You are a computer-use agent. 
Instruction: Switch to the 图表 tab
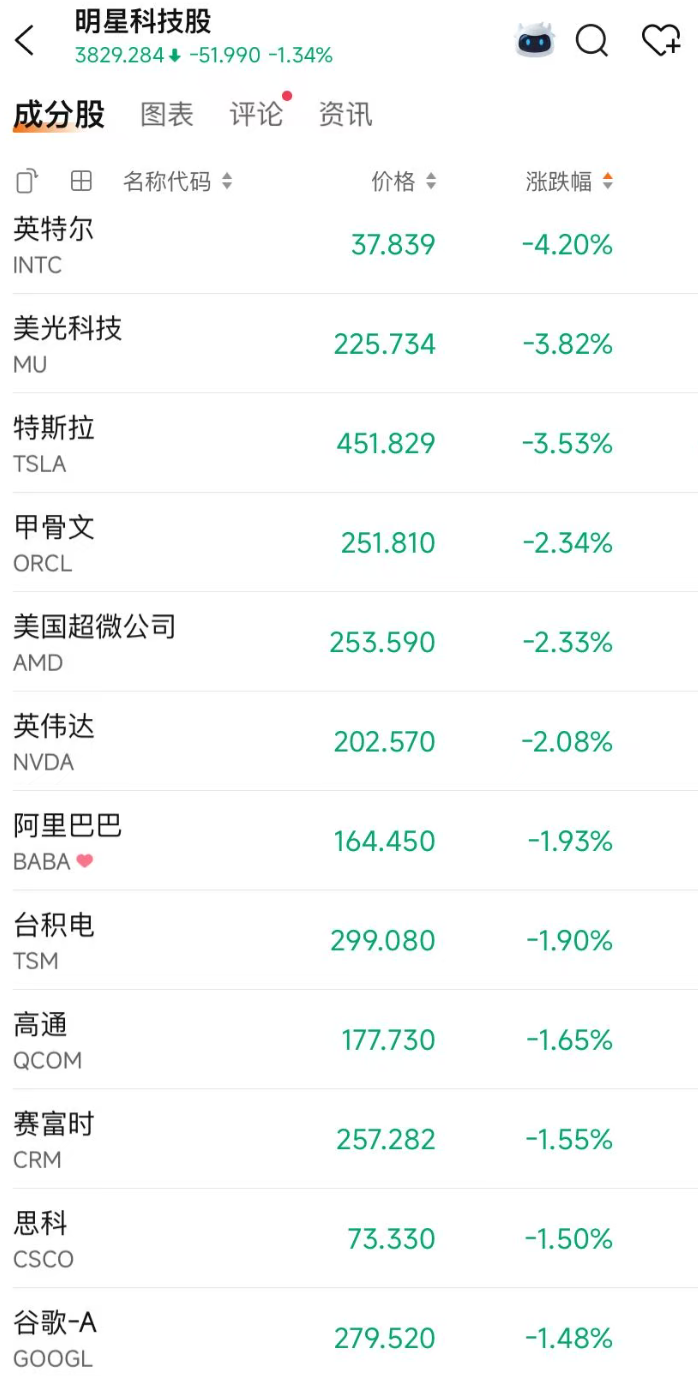coord(166,115)
